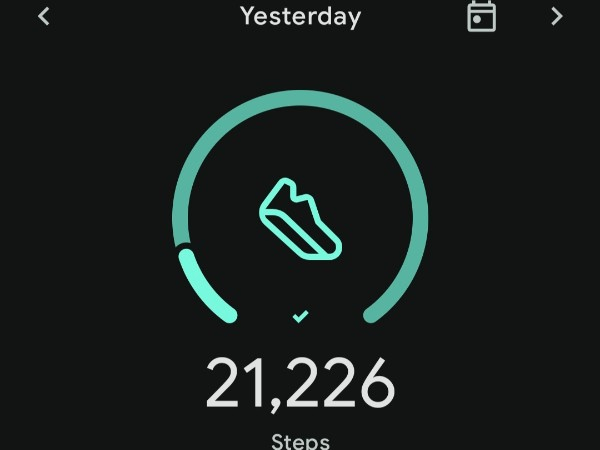Go to the previous day
Image resolution: width=600 pixels, height=450 pixels.
[44, 17]
